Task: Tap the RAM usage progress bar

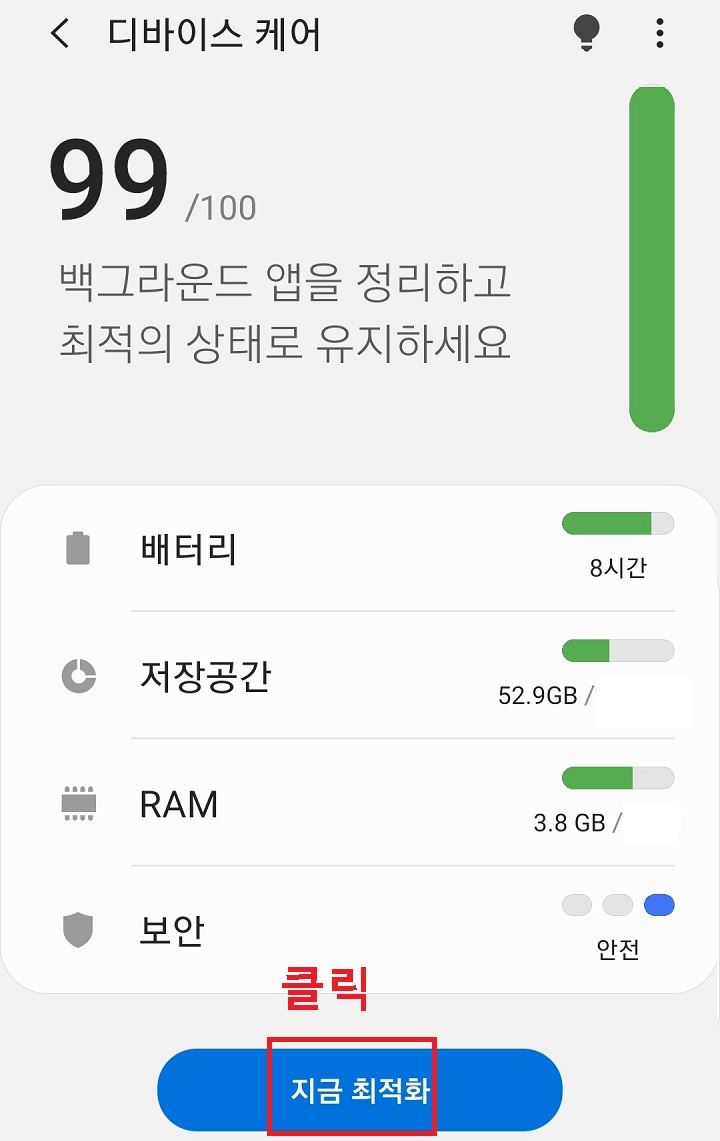Action: [618, 776]
